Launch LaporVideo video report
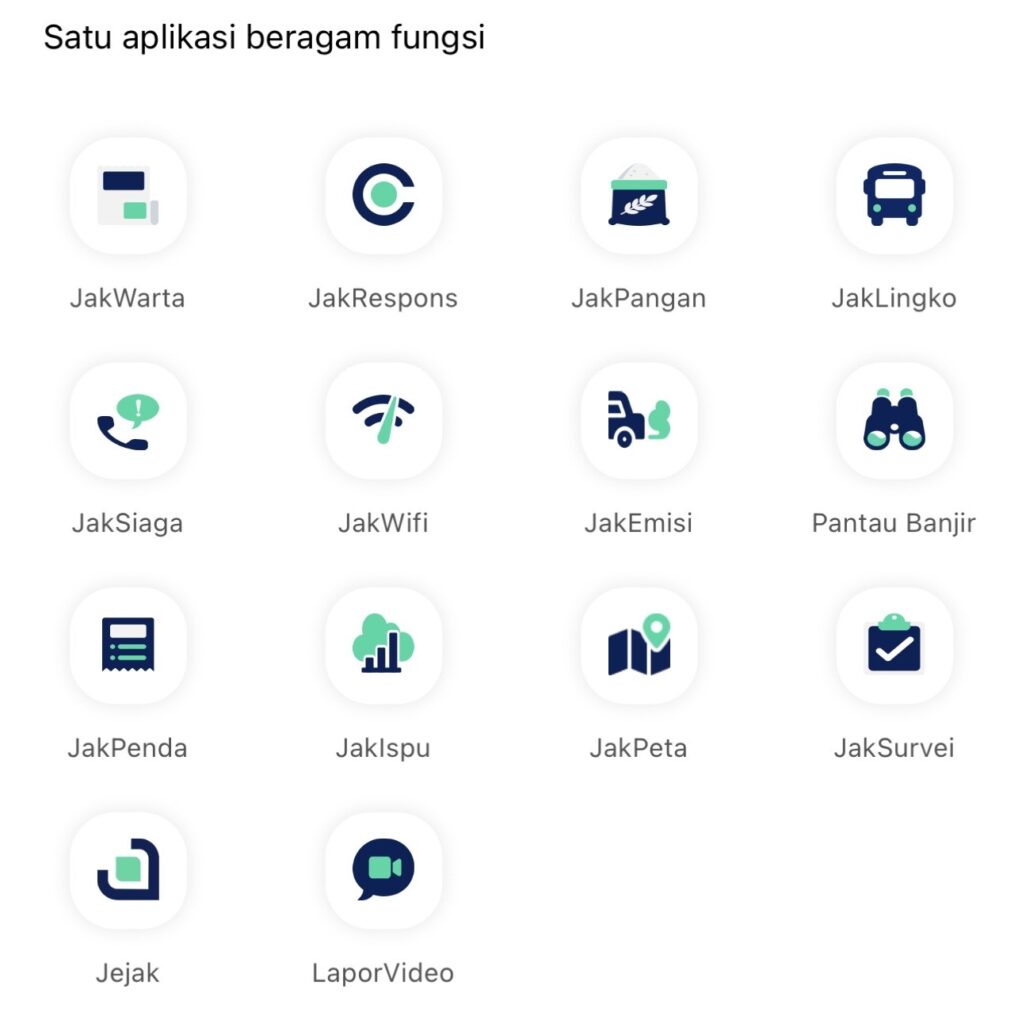This screenshot has width=1022, height=1024. tap(383, 870)
